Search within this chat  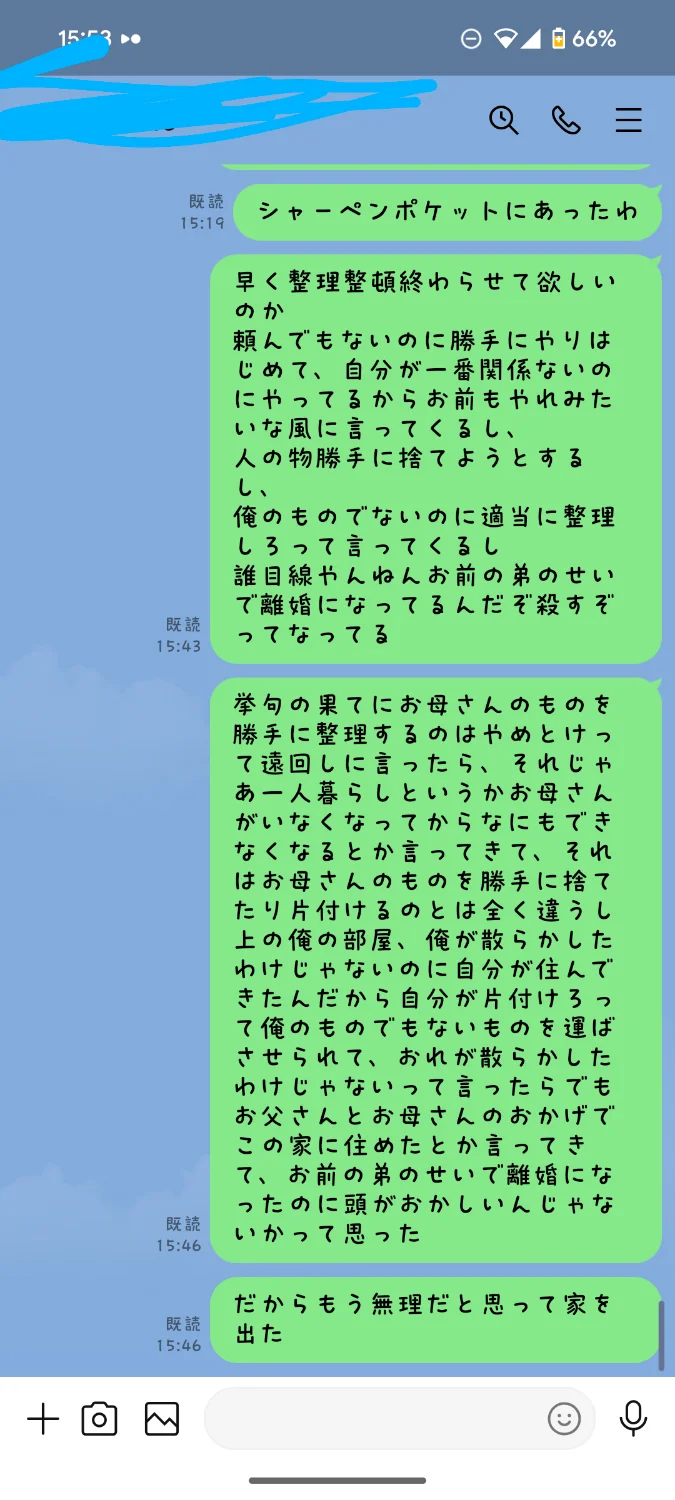pos(503,121)
